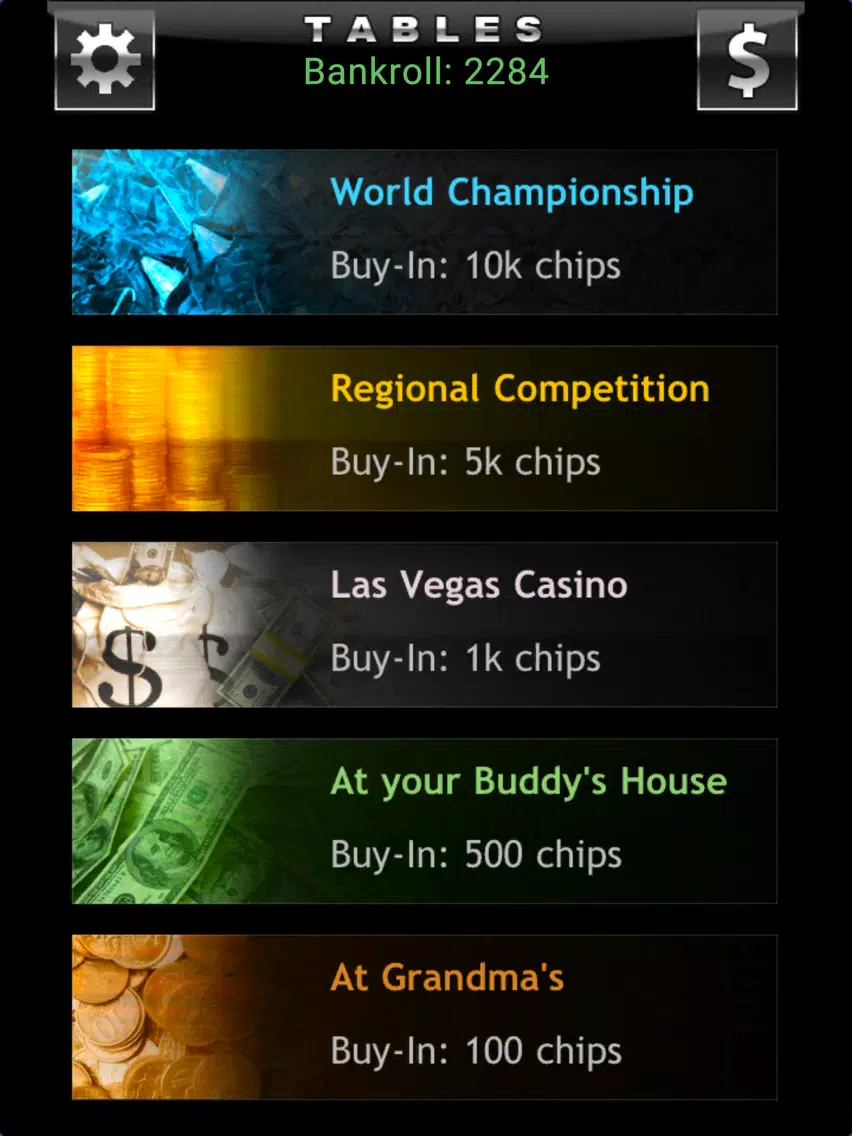Select the Regional Competition table

424,428
